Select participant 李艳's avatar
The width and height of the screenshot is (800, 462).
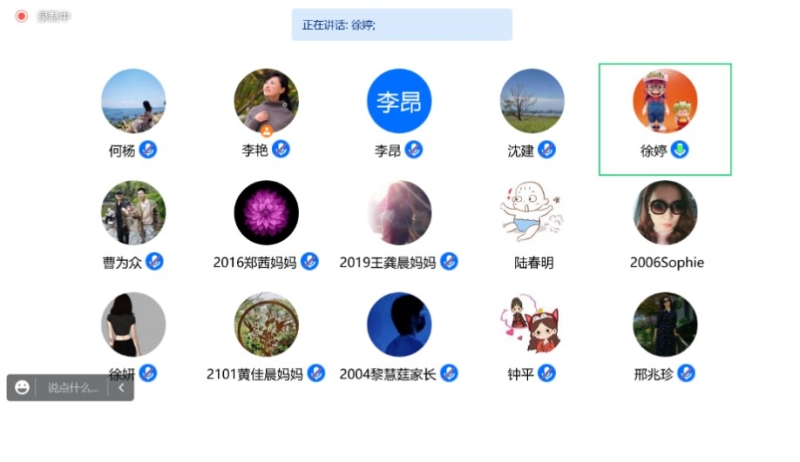tap(266, 102)
